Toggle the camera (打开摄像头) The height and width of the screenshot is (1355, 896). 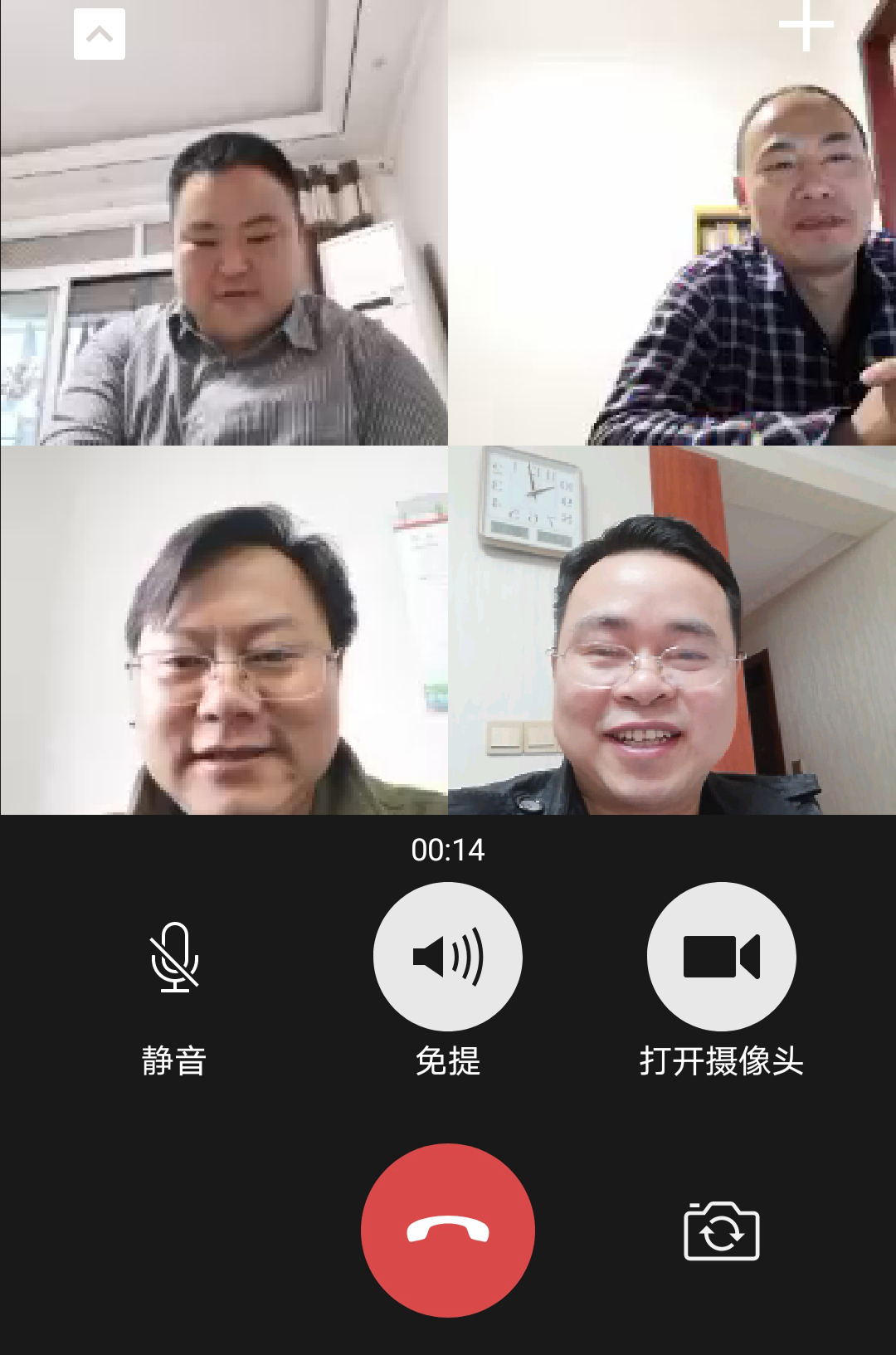pyautogui.click(x=721, y=957)
